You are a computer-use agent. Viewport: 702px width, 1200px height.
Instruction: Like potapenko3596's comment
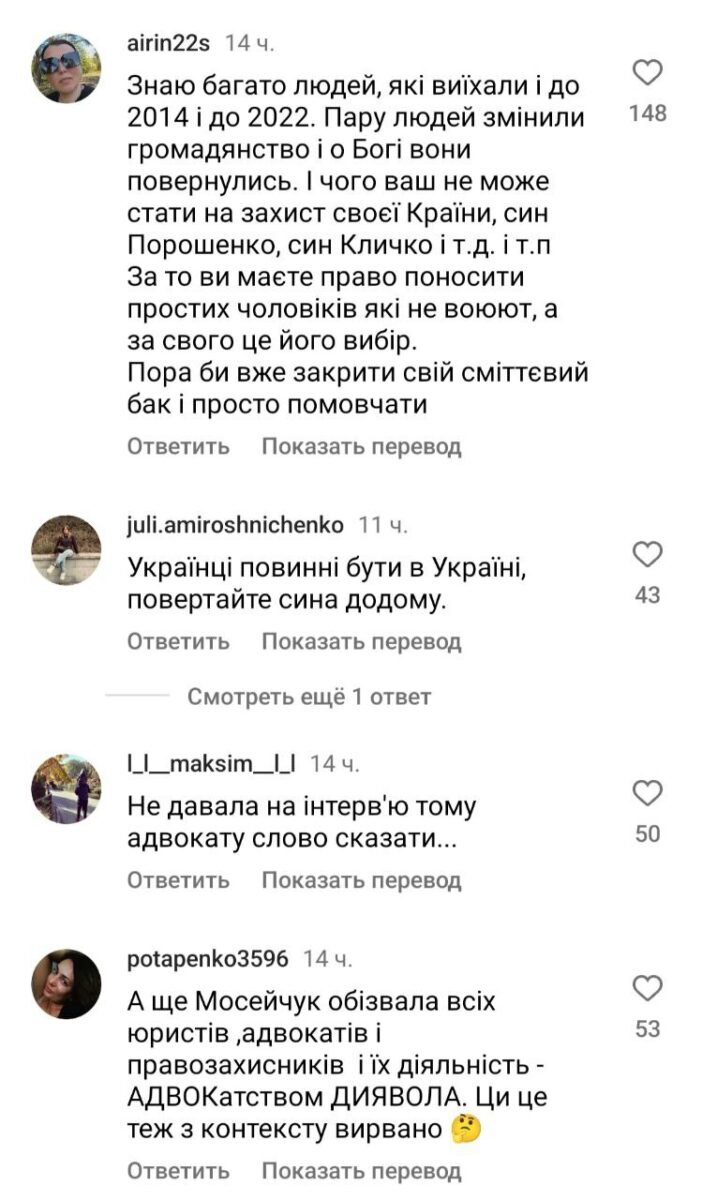[x=648, y=988]
